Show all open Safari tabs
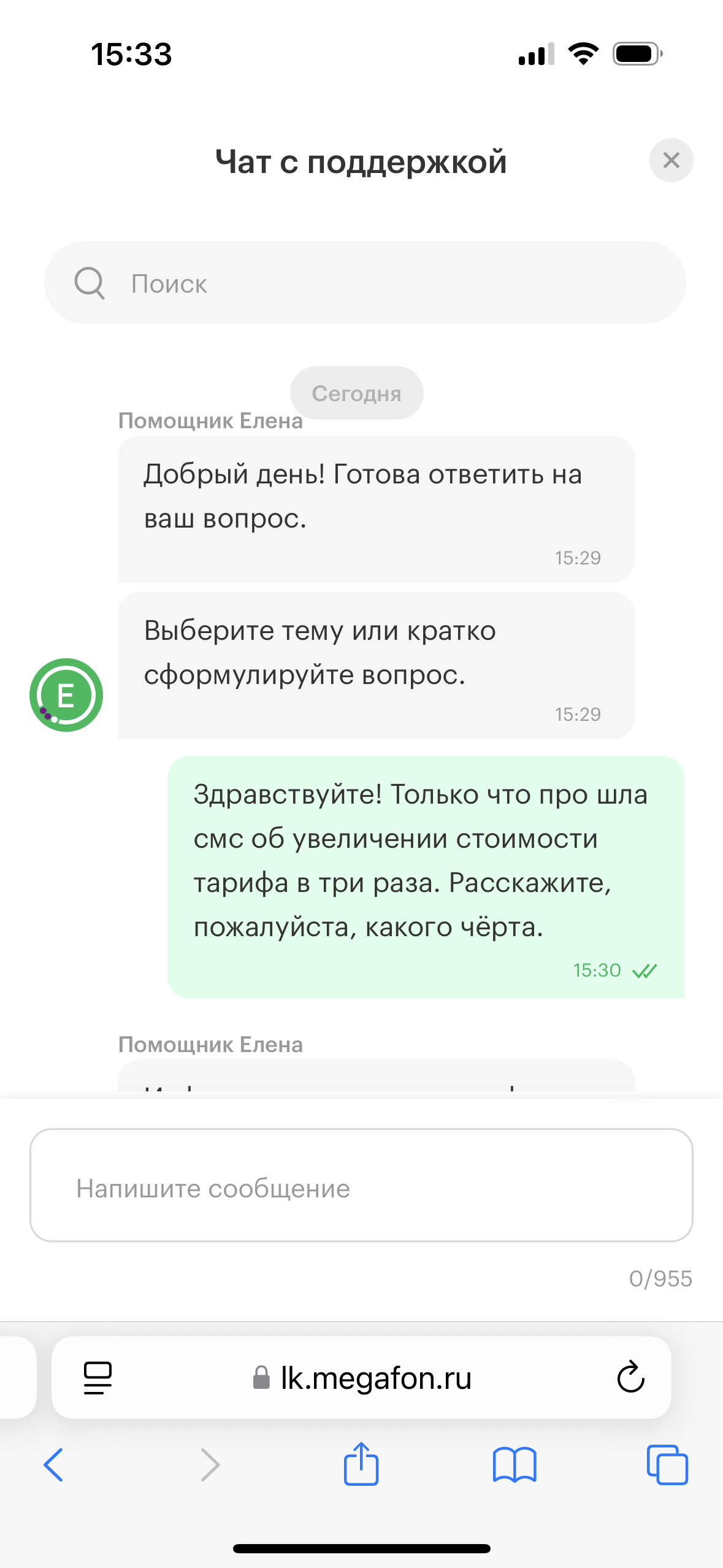The width and height of the screenshot is (723, 1568). (x=667, y=1465)
